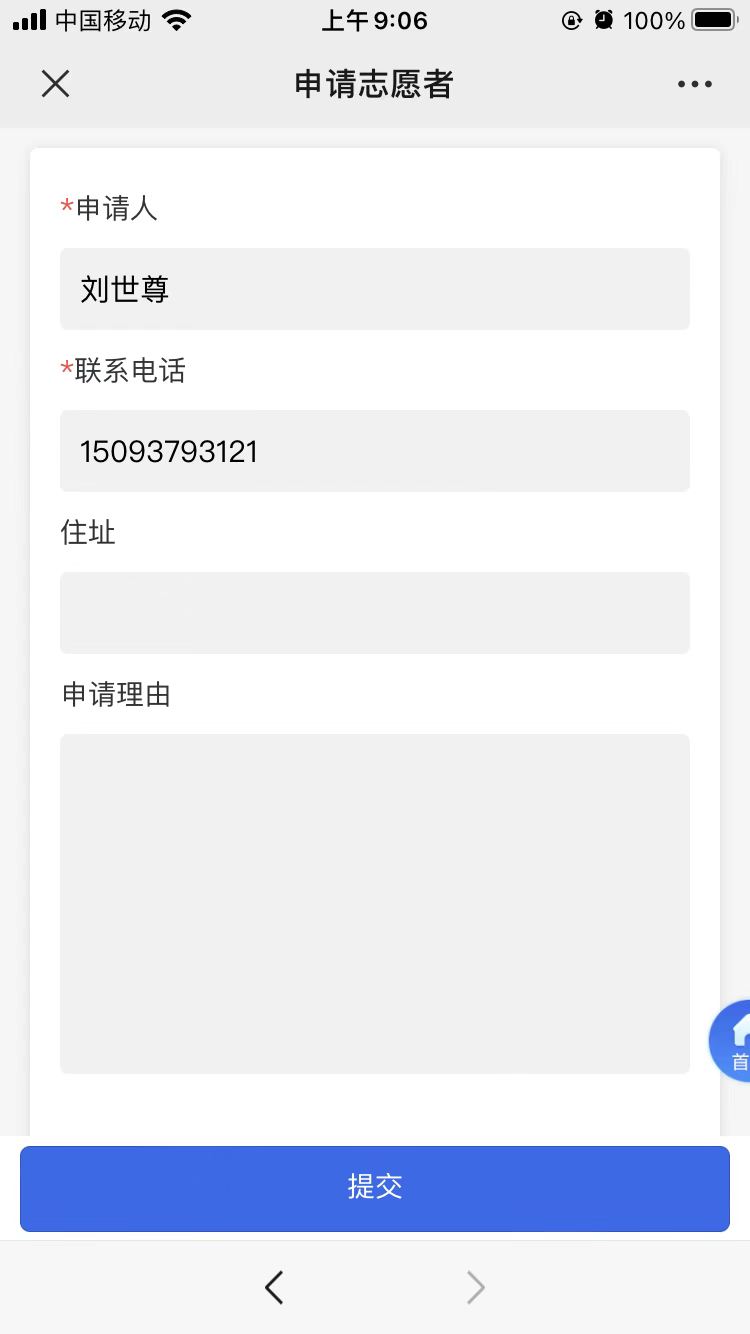
Task: Close the 申请志愿者 page
Action: click(56, 84)
